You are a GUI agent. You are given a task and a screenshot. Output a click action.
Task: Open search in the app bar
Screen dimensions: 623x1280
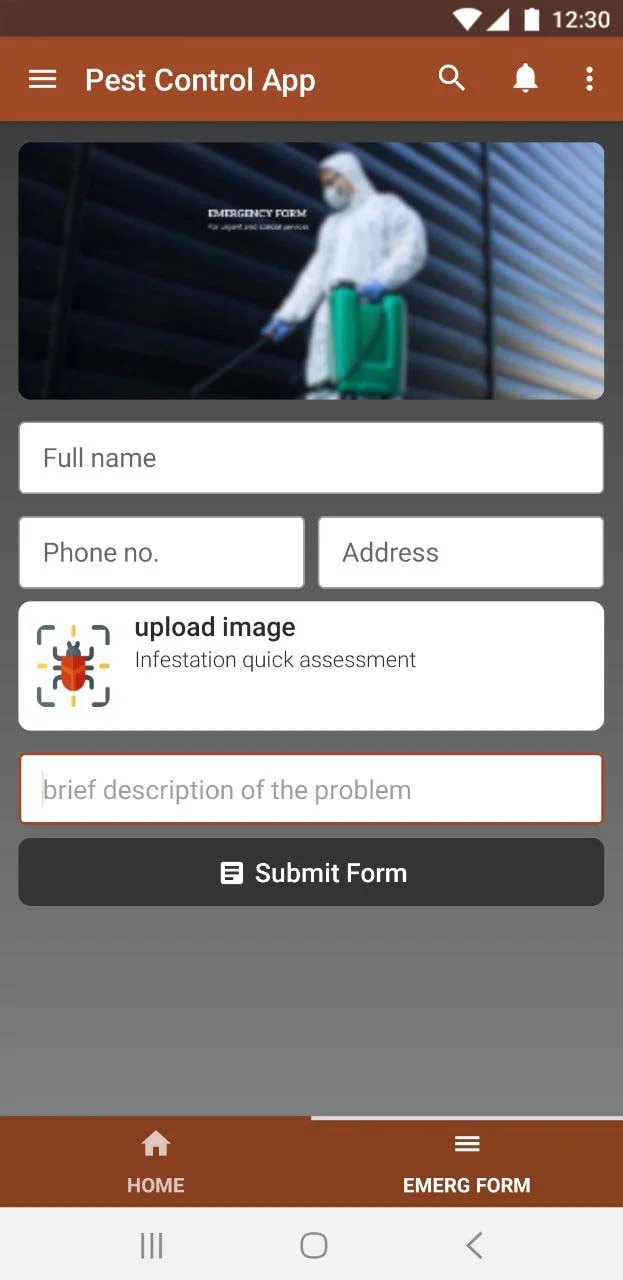point(452,79)
